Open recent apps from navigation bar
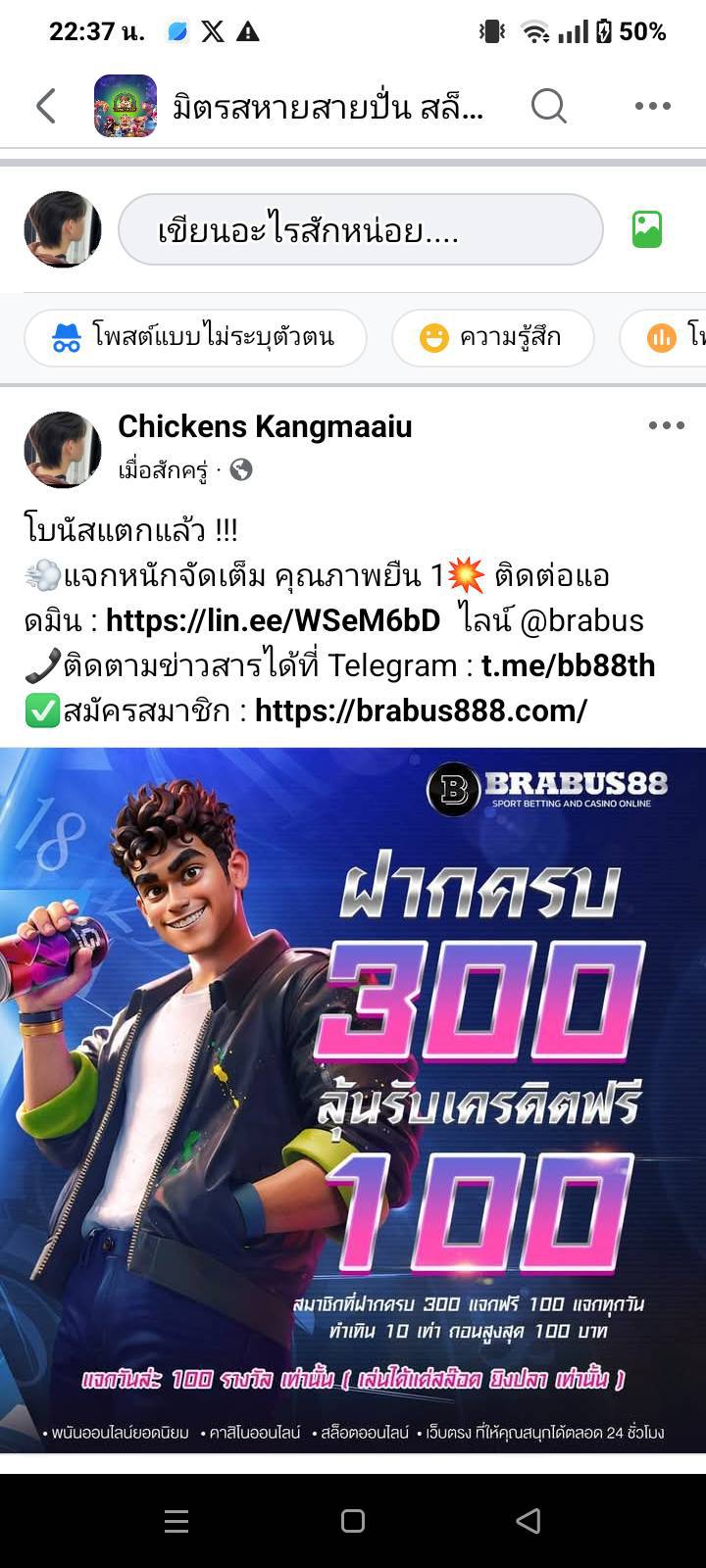This screenshot has width=706, height=1568. pos(176,1521)
